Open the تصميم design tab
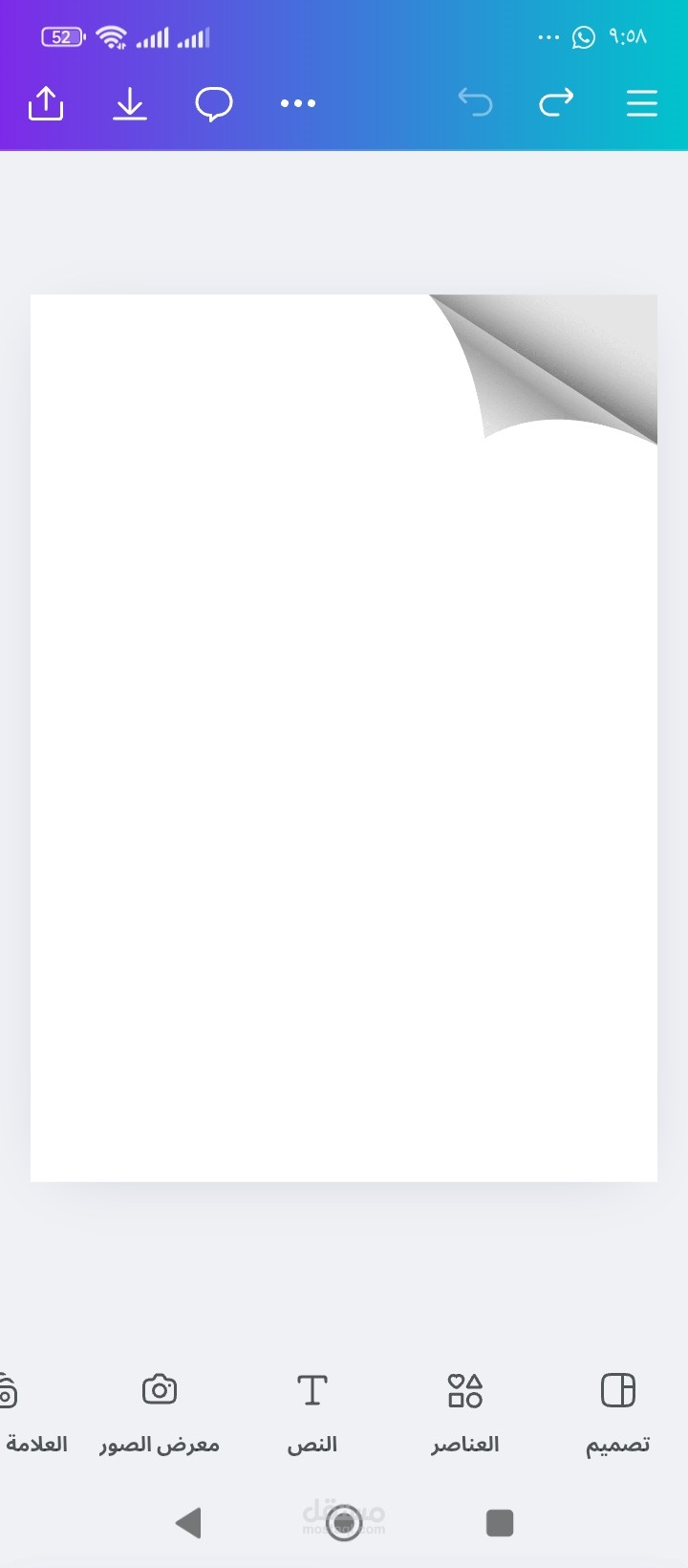Screen dimensions: 688x1568 [x=617, y=1411]
